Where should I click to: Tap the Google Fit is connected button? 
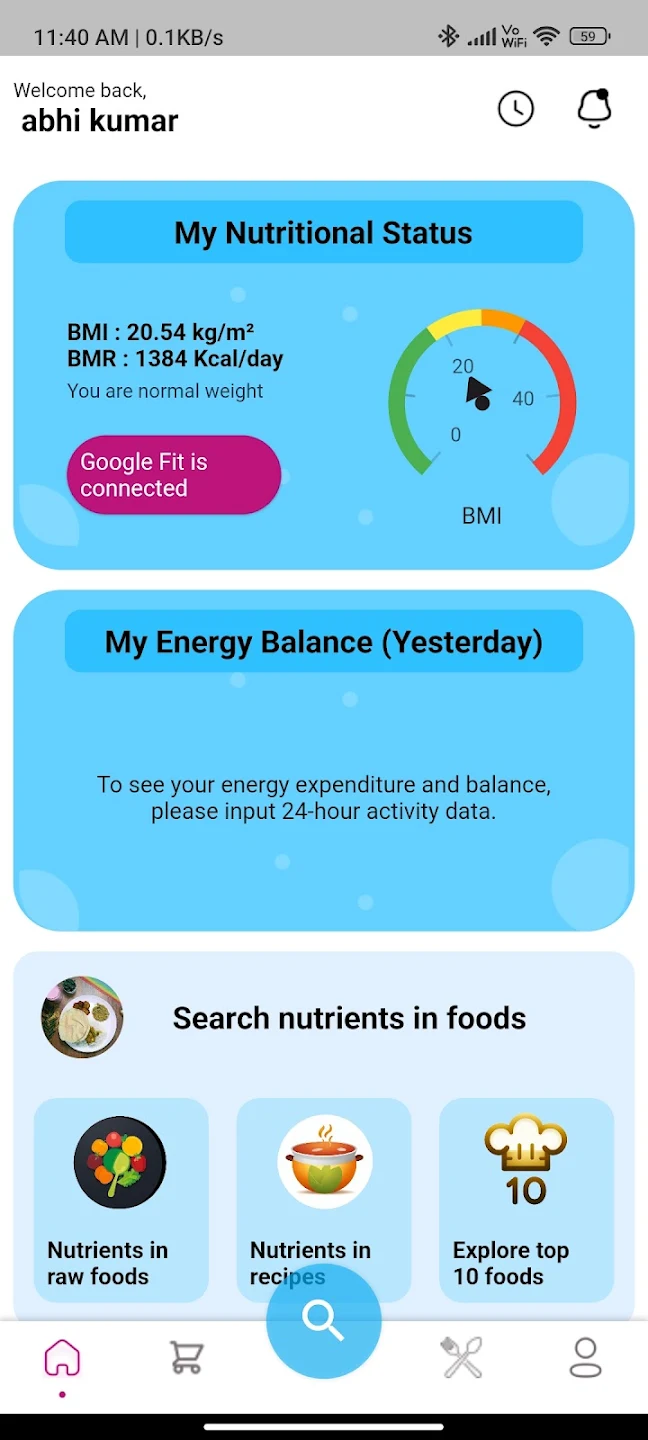point(173,475)
